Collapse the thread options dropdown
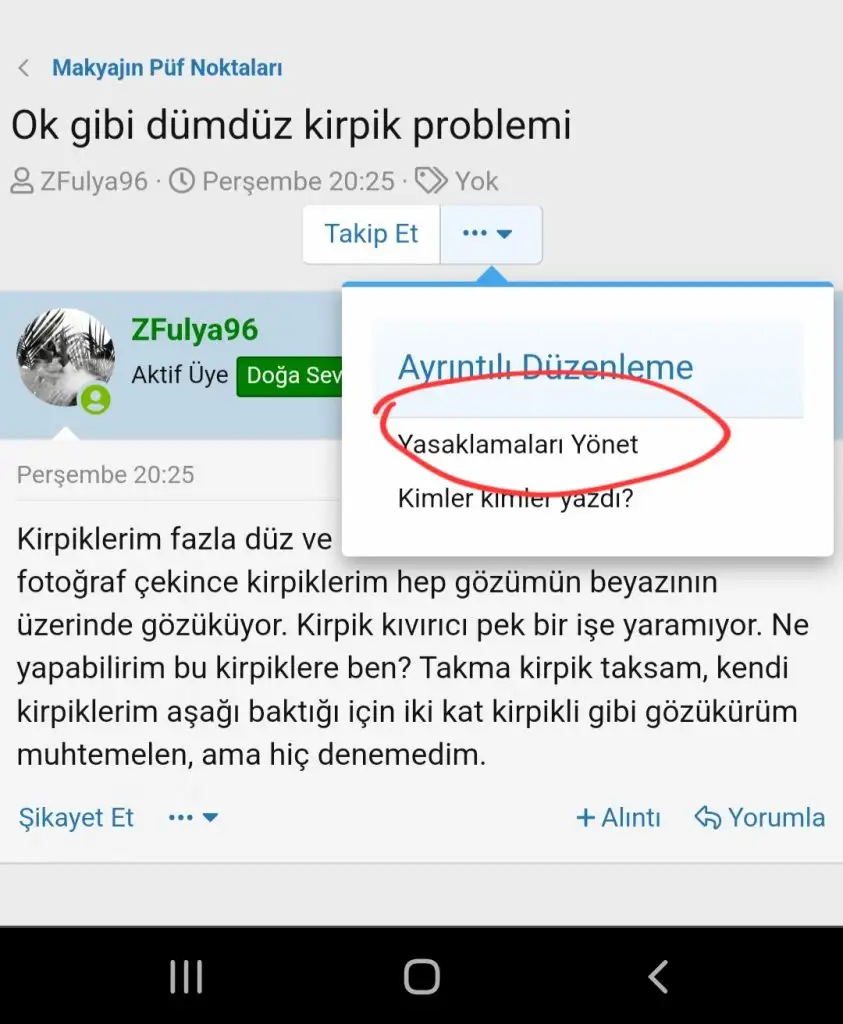The image size is (843, 1024). tap(490, 234)
